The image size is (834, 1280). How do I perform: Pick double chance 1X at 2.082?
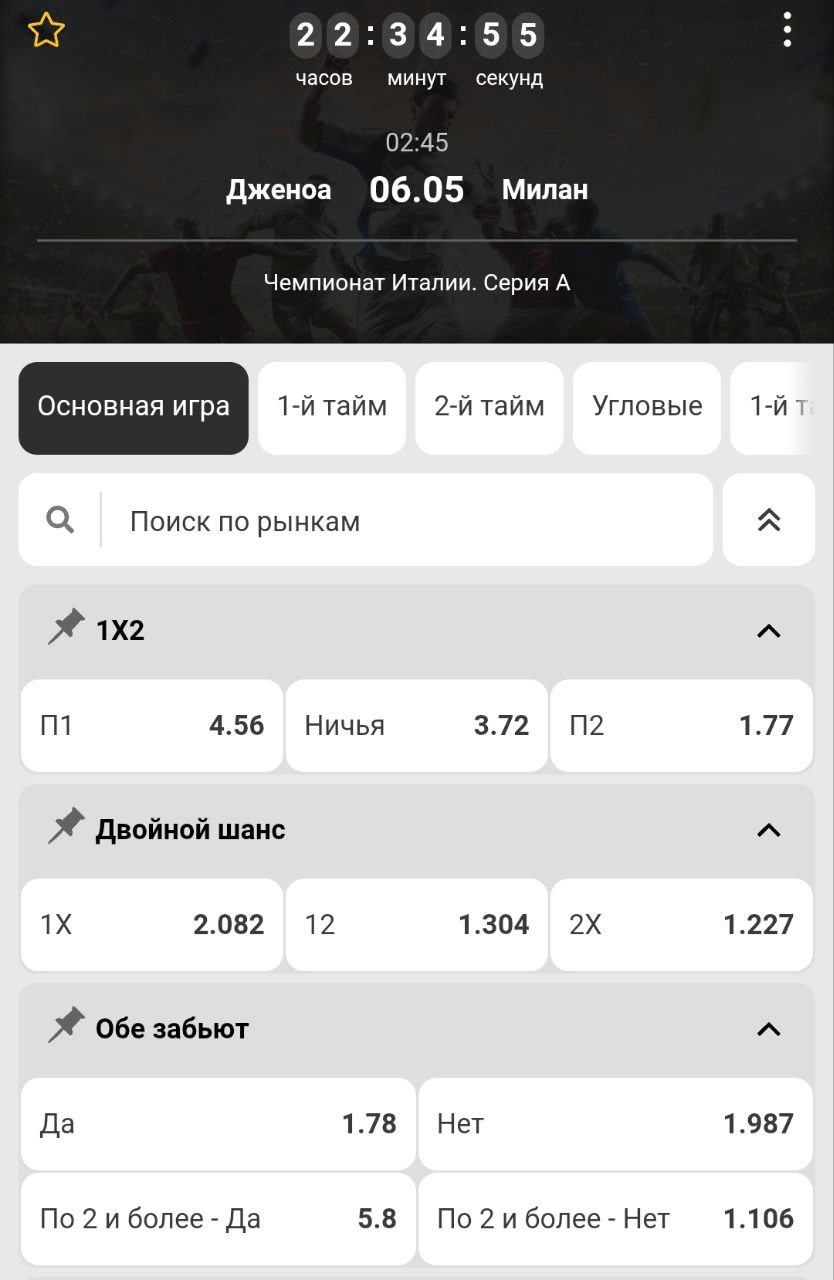coord(151,925)
